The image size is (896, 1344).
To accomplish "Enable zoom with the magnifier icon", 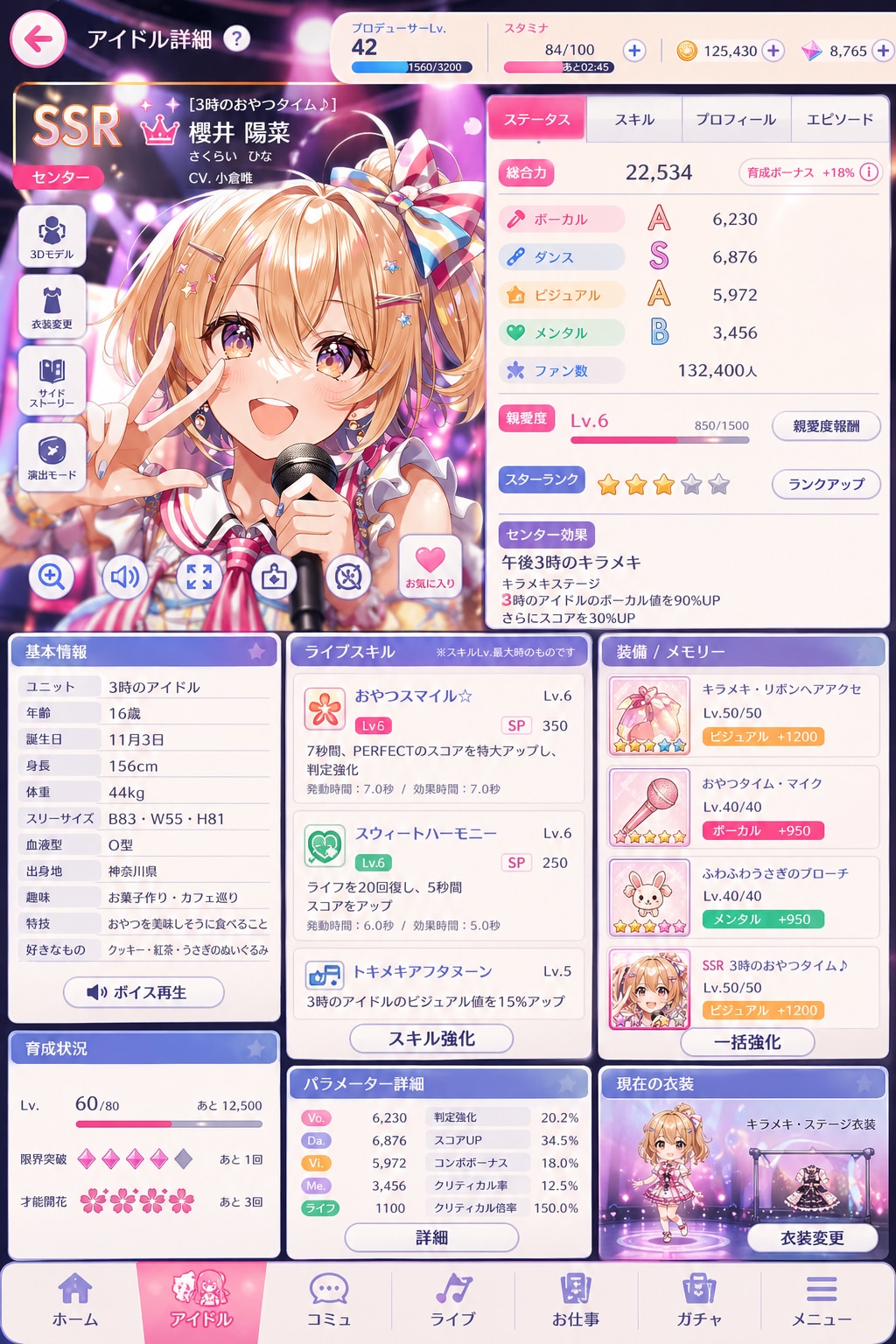I will click(x=52, y=577).
